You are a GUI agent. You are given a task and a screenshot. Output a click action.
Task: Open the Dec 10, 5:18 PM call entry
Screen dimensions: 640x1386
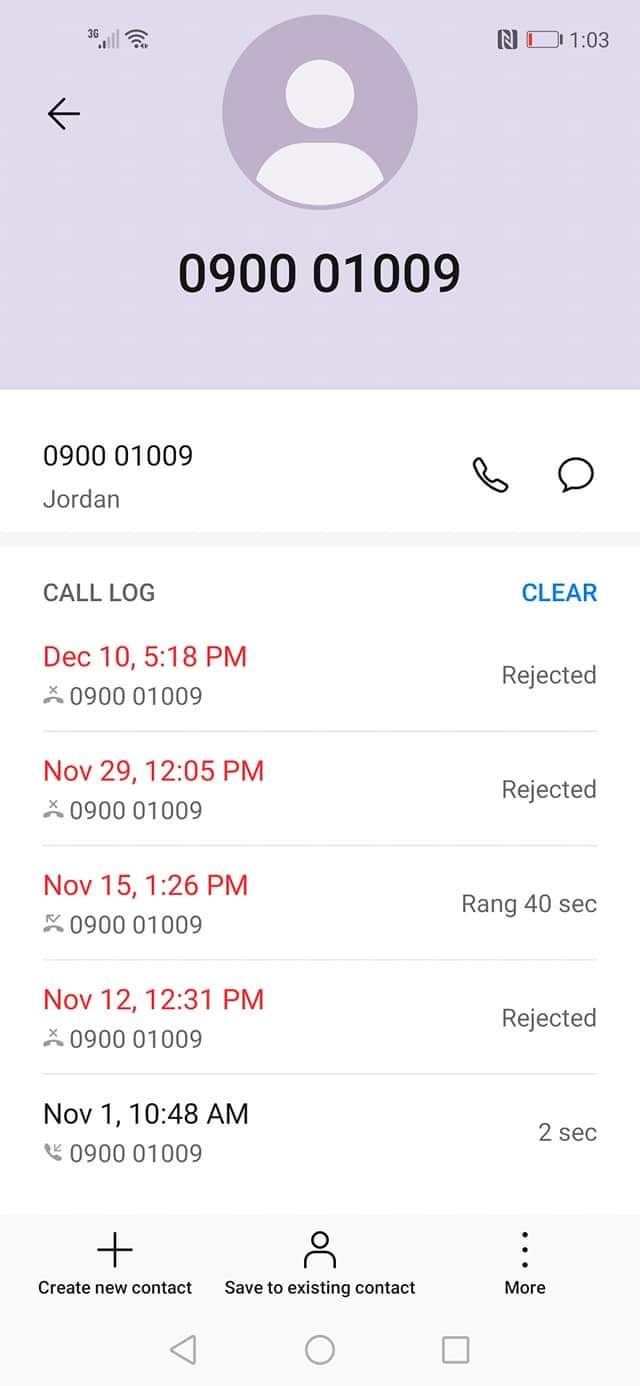[x=320, y=675]
